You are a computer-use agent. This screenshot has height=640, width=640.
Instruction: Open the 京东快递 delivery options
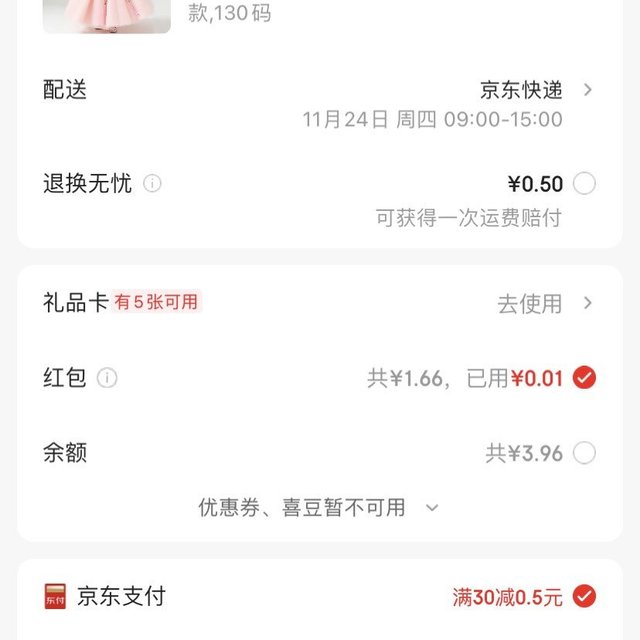pyautogui.click(x=587, y=90)
